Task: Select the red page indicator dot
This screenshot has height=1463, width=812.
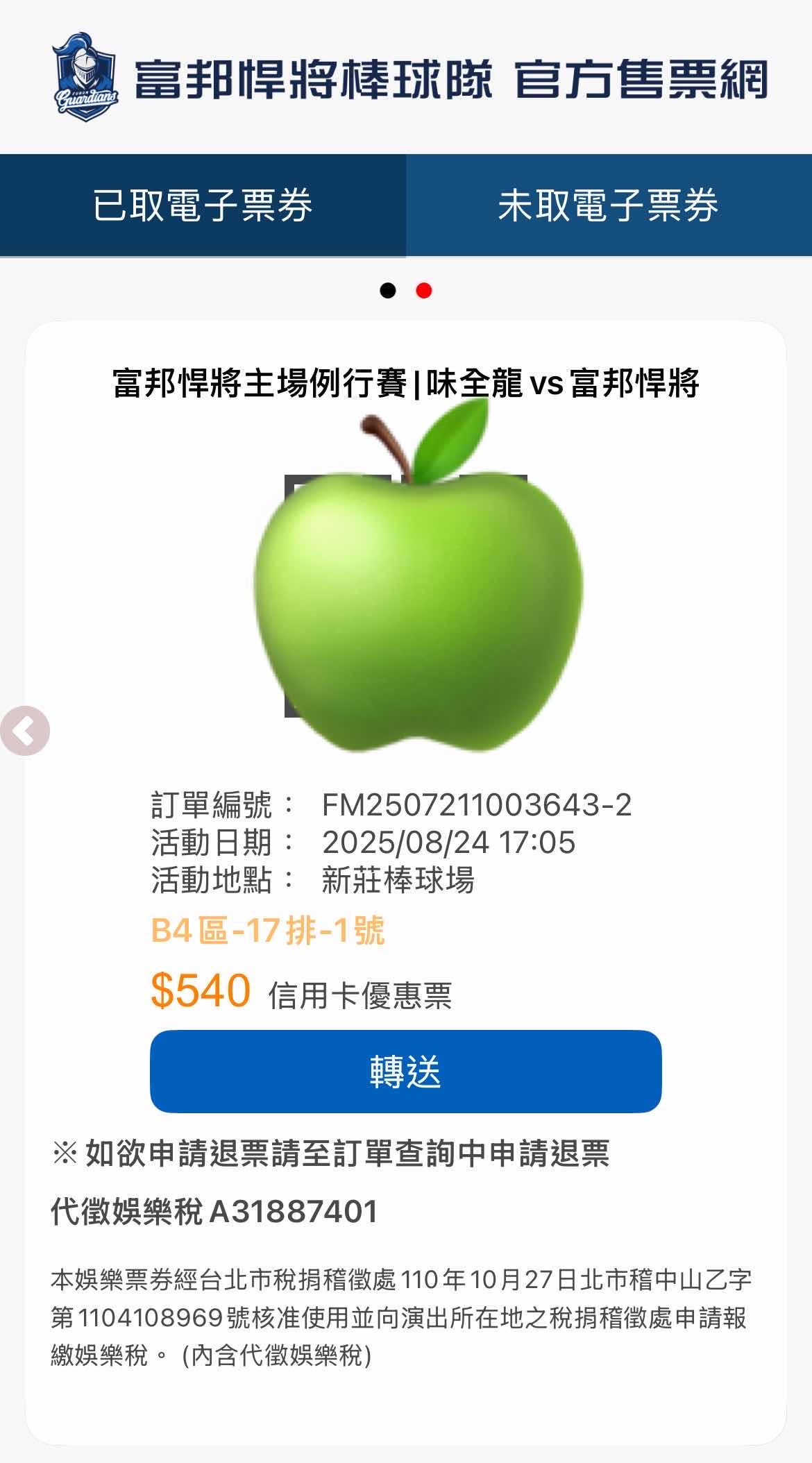Action: pos(424,291)
